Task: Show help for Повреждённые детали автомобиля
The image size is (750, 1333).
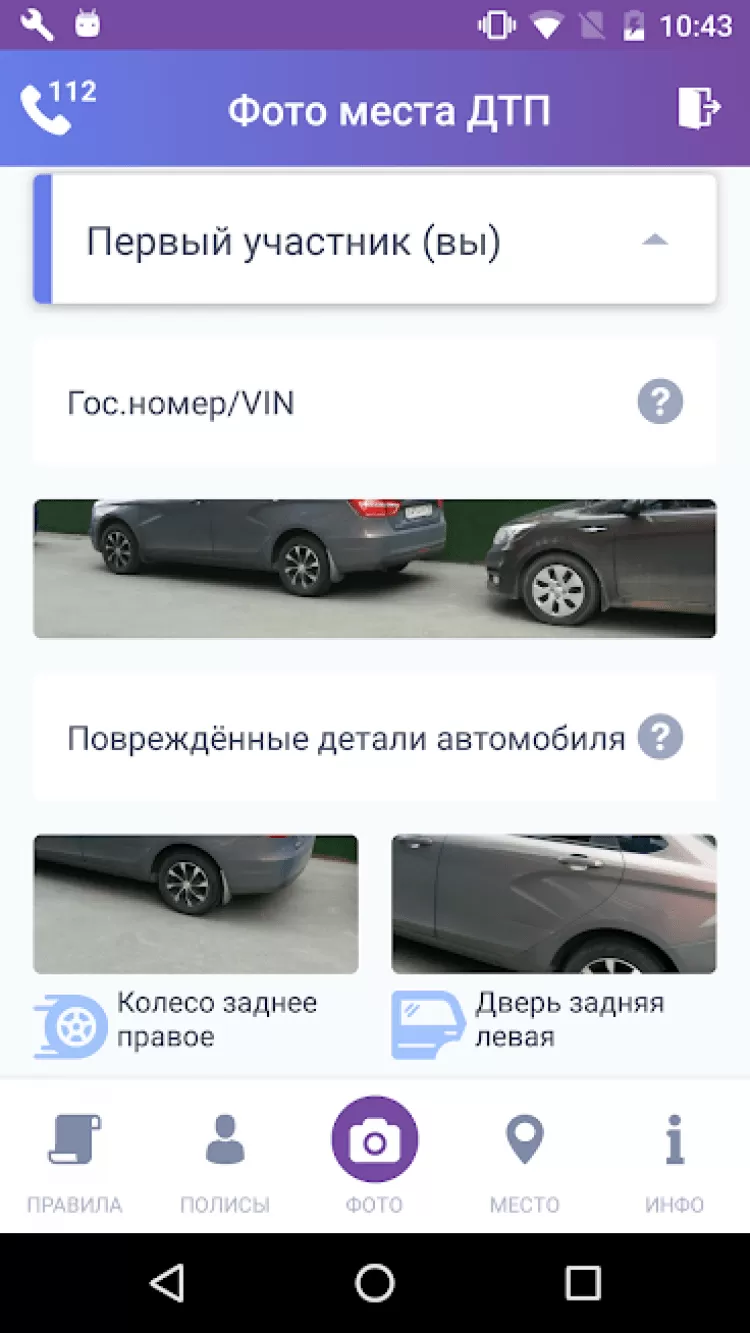Action: click(660, 738)
